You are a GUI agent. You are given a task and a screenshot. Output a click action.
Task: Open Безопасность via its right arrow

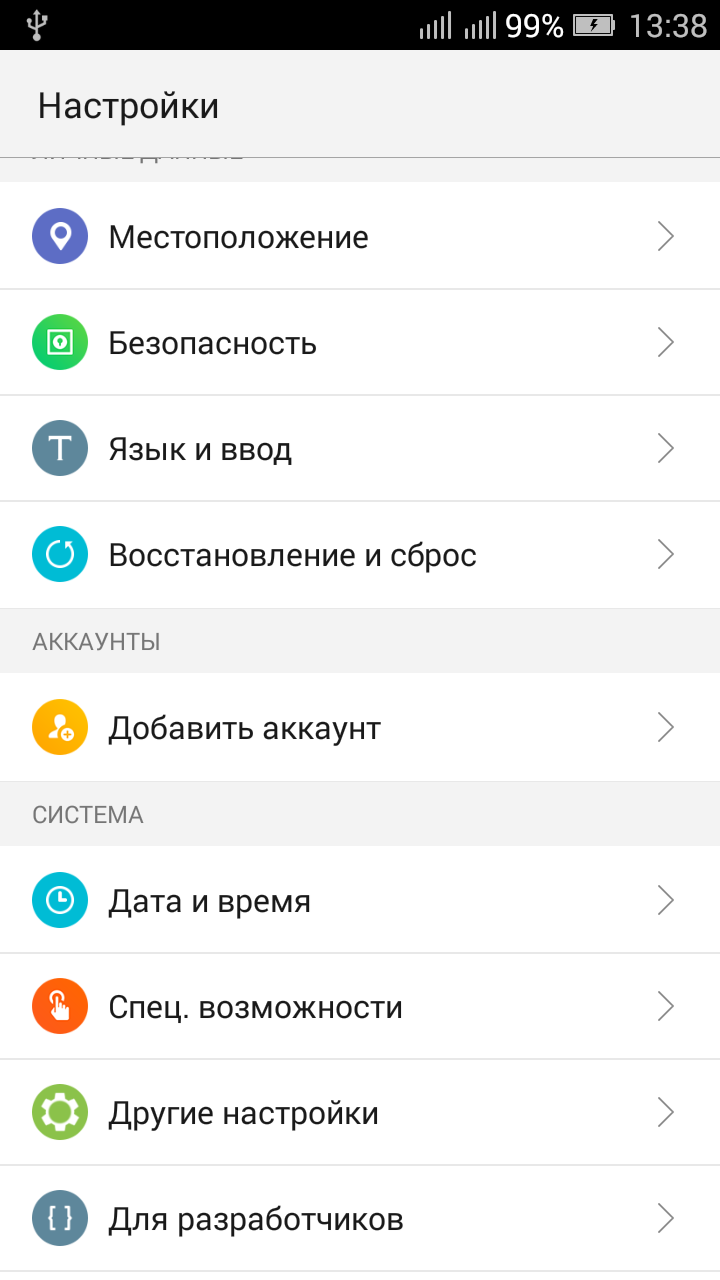665,342
